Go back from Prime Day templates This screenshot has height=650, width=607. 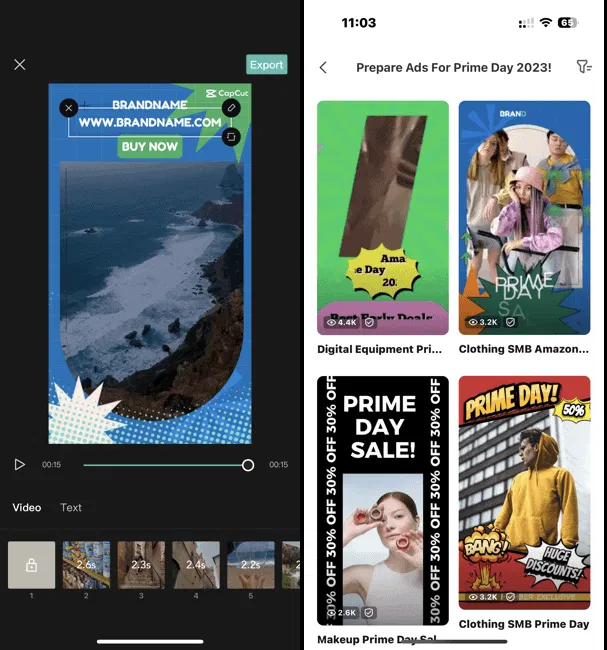(x=323, y=68)
